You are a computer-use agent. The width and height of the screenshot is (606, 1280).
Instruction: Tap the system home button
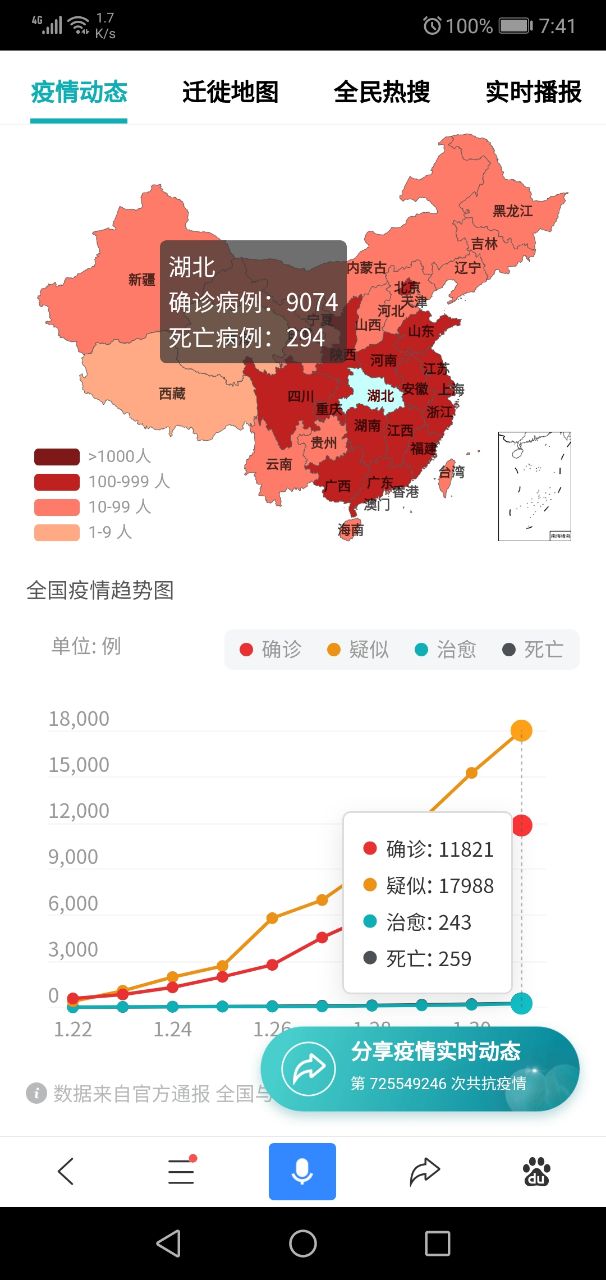click(x=303, y=1243)
